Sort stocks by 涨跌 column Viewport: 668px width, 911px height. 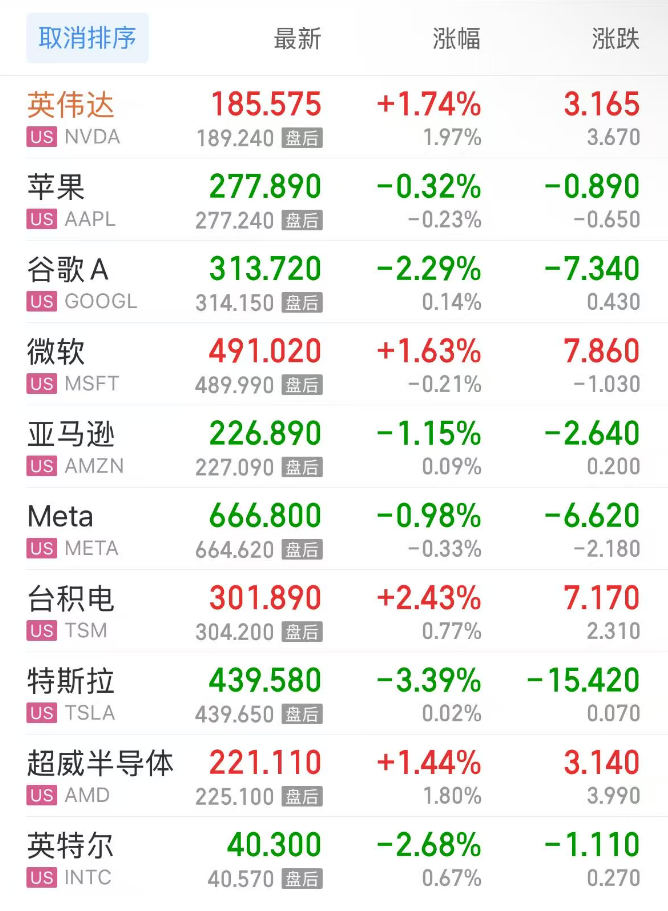tap(615, 39)
